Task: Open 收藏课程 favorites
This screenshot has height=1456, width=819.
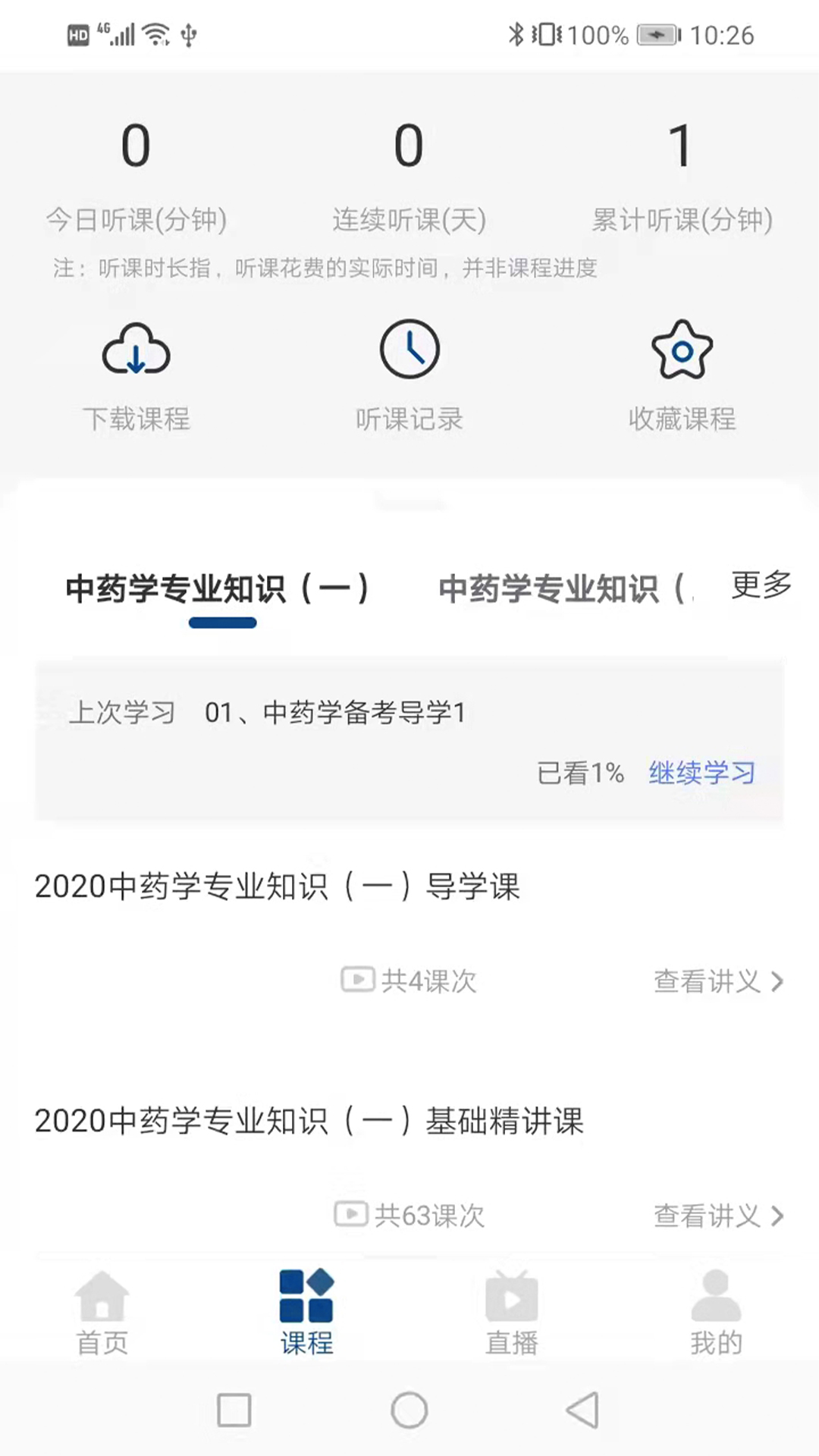Action: tap(682, 377)
